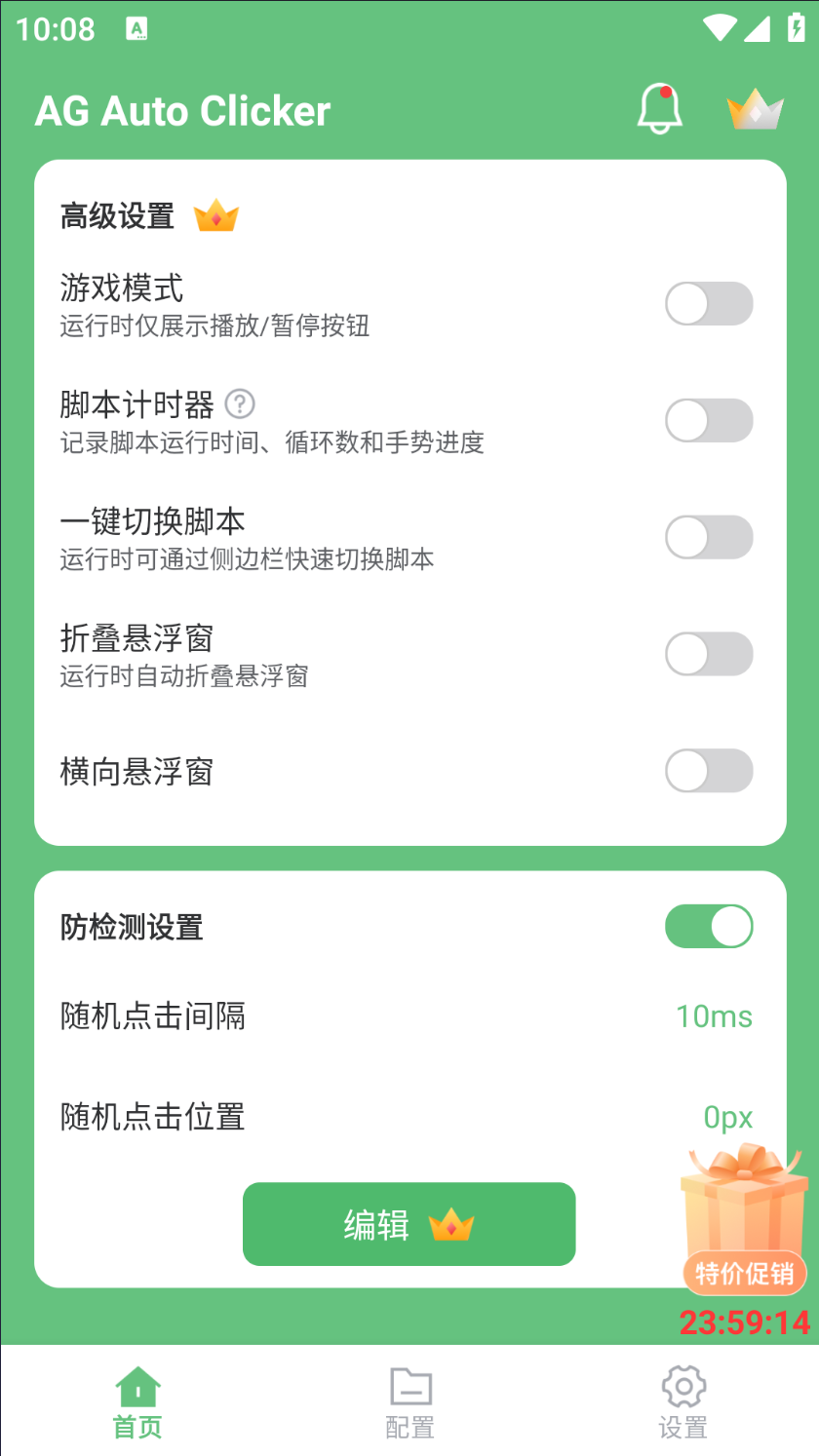Open the help icon beside 脚本计时器
819x1456 pixels.
pos(240,403)
